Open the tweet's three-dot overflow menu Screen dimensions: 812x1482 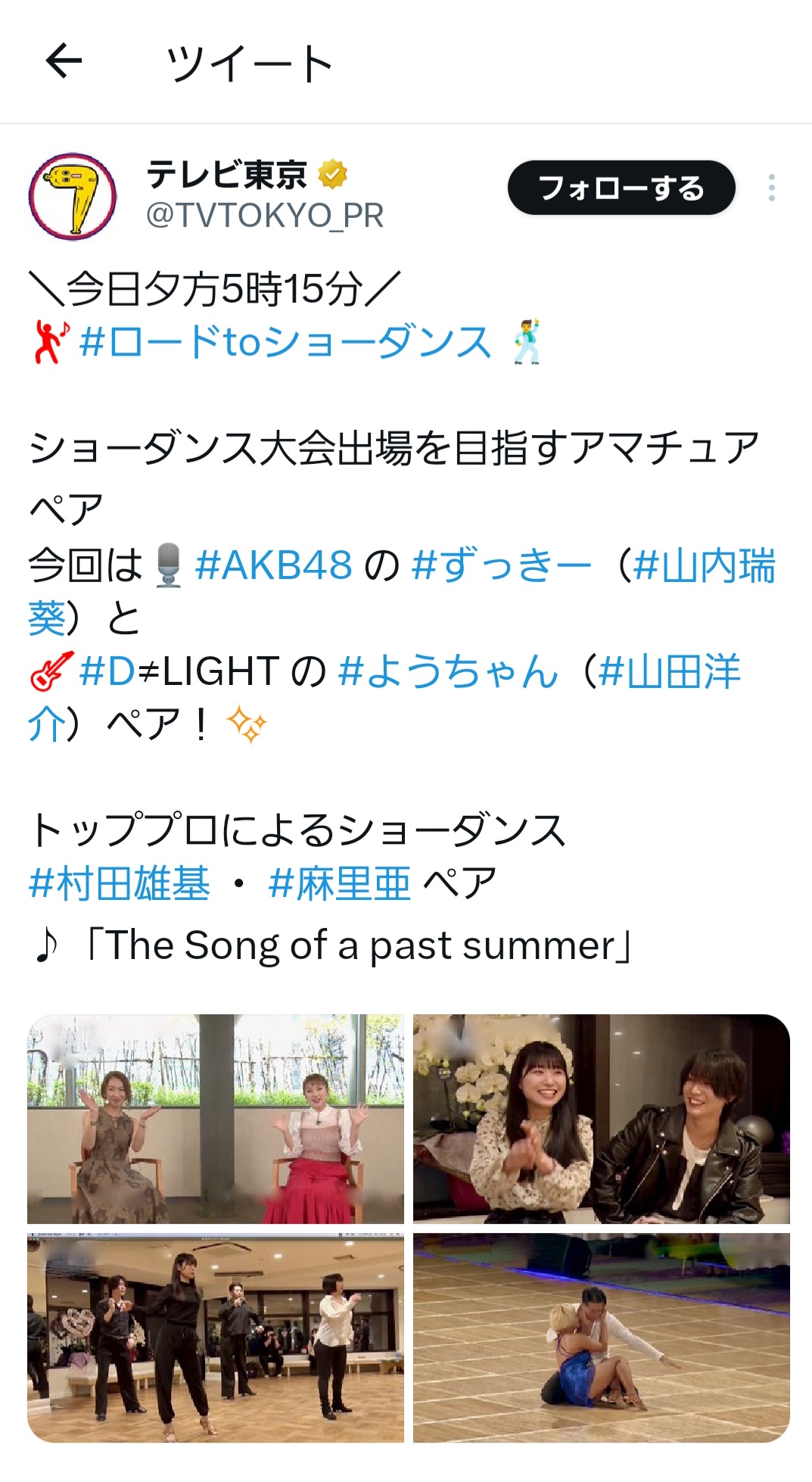[x=771, y=188]
